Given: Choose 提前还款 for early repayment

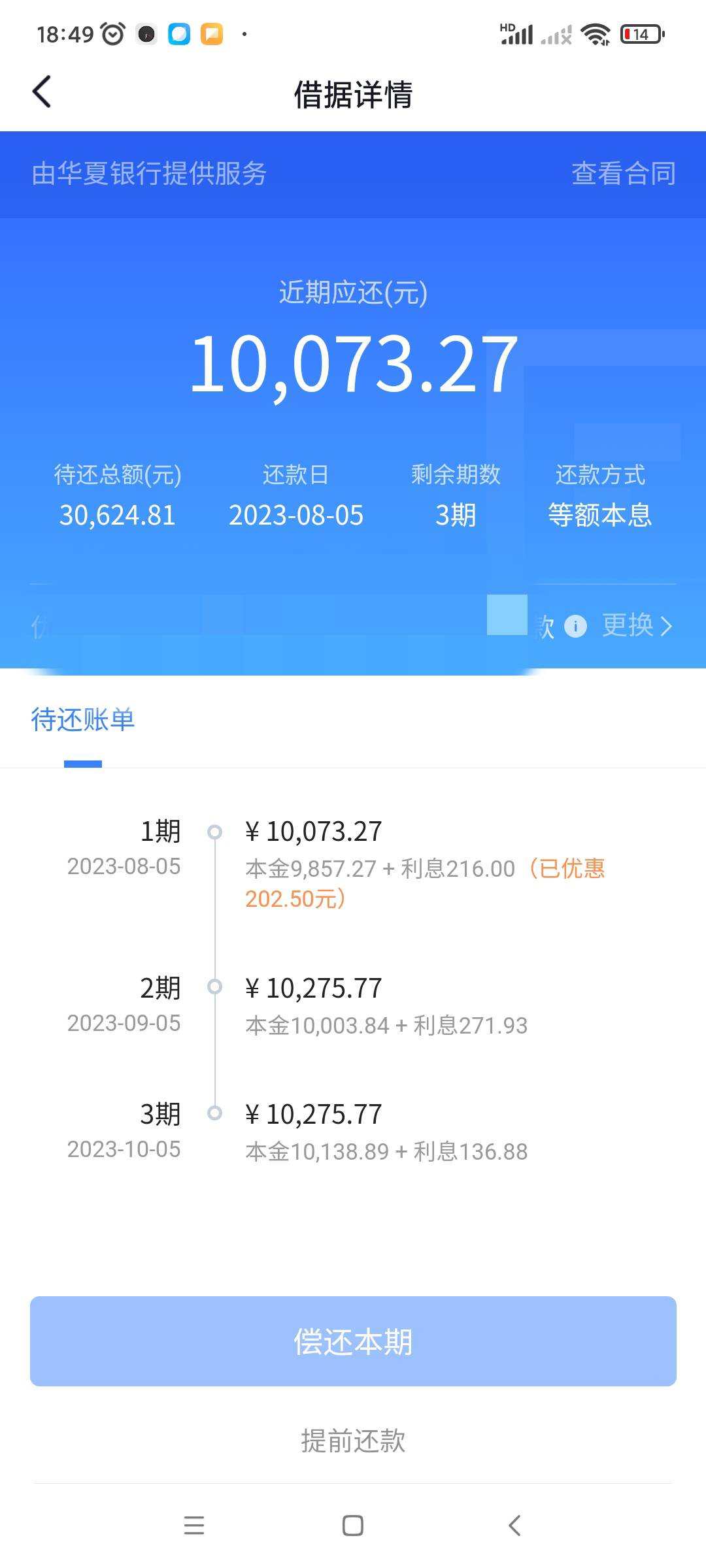Looking at the screenshot, I should pyautogui.click(x=353, y=1441).
